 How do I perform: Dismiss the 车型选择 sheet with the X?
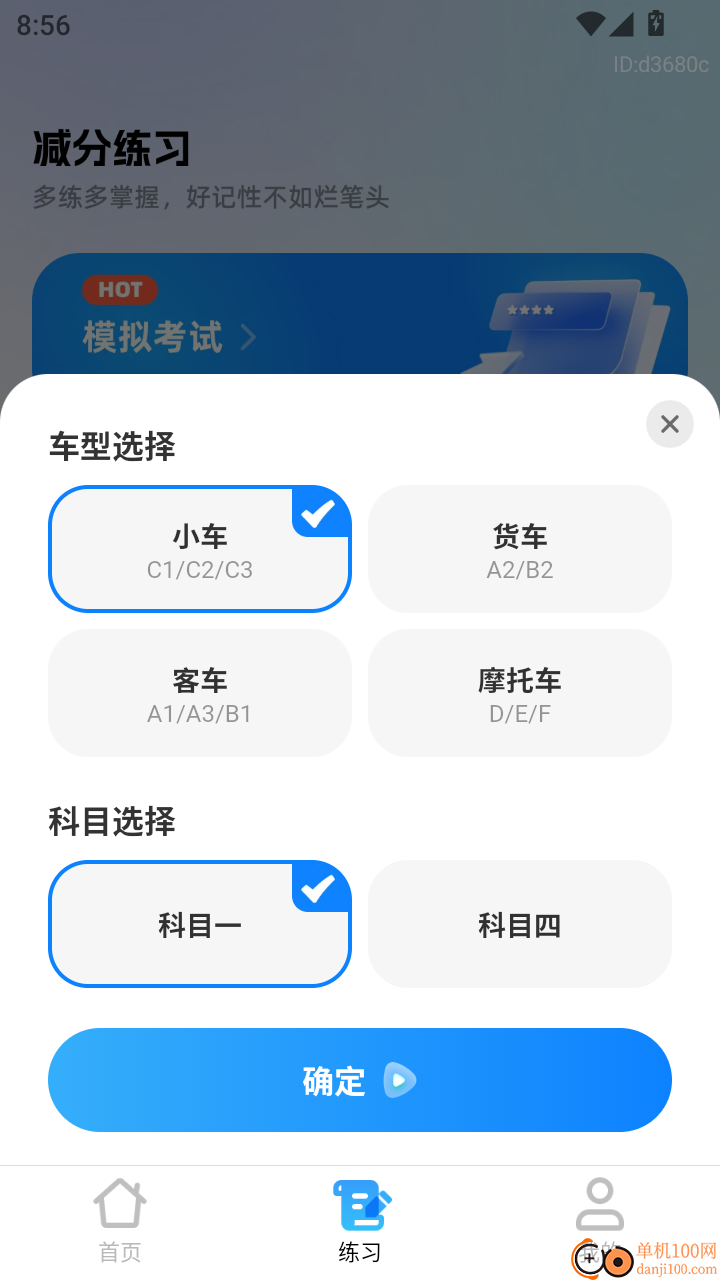coord(669,424)
